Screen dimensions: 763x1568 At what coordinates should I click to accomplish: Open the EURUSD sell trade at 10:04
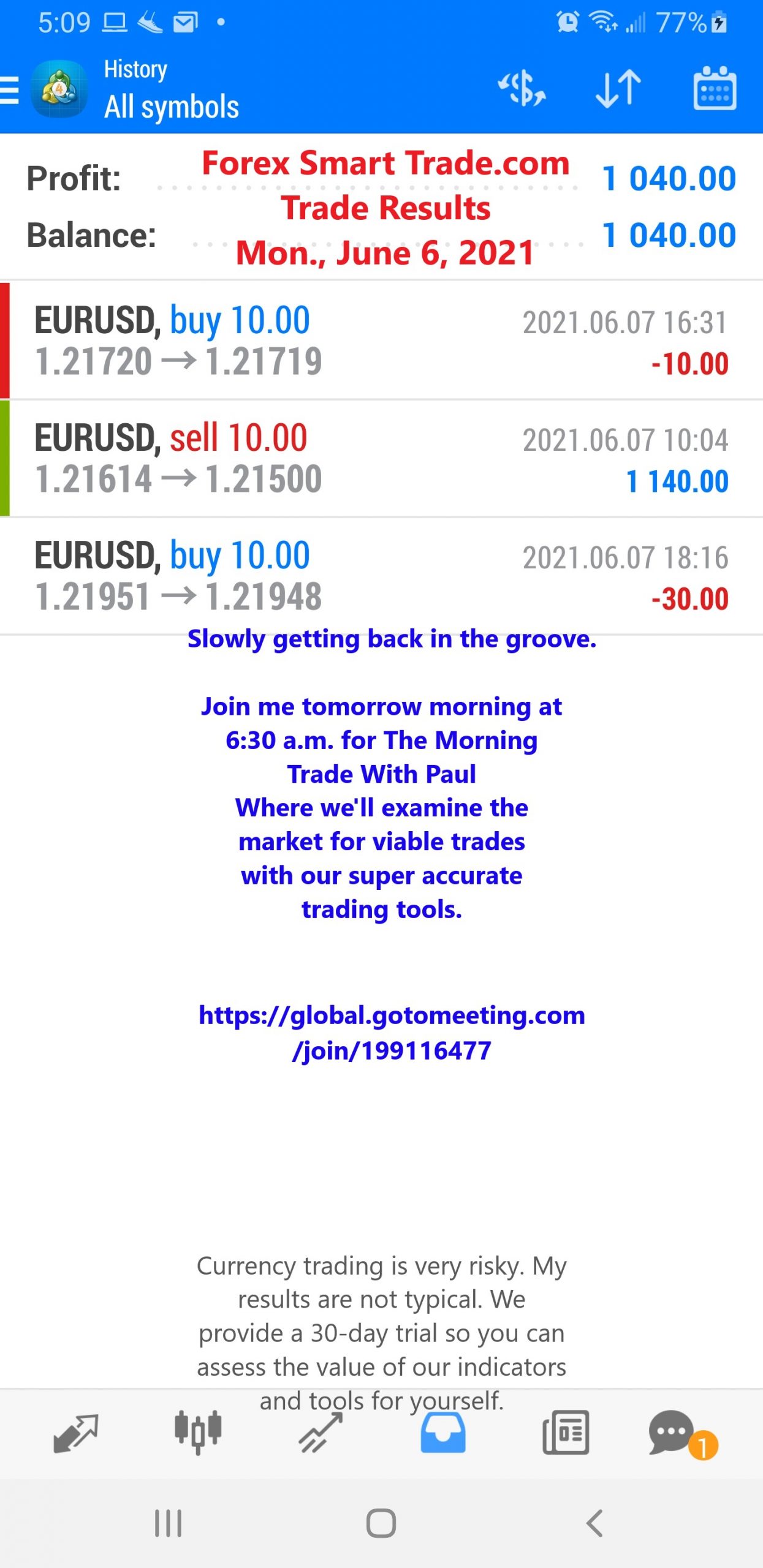click(381, 458)
